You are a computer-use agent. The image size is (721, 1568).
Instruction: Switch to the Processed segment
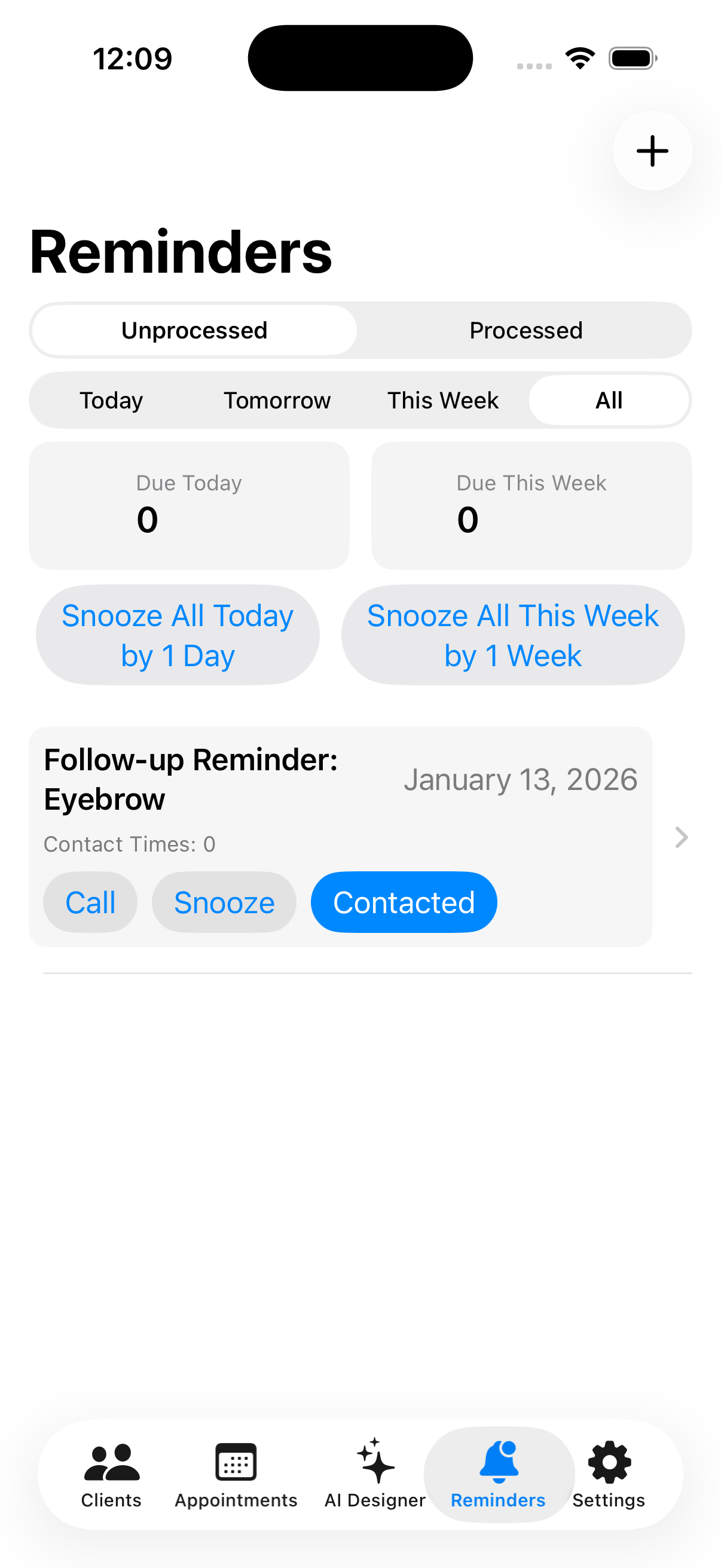coord(525,331)
